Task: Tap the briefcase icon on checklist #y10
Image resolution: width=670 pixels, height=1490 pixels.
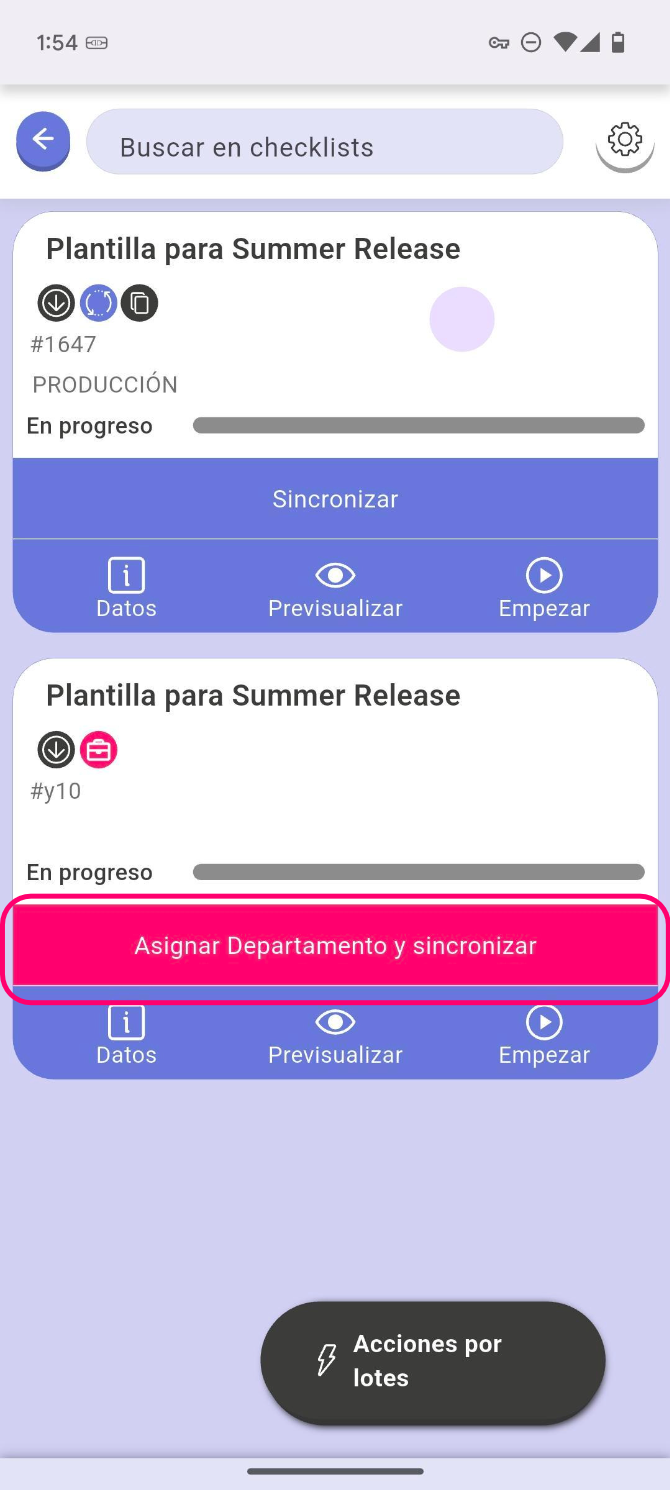Action: point(98,750)
